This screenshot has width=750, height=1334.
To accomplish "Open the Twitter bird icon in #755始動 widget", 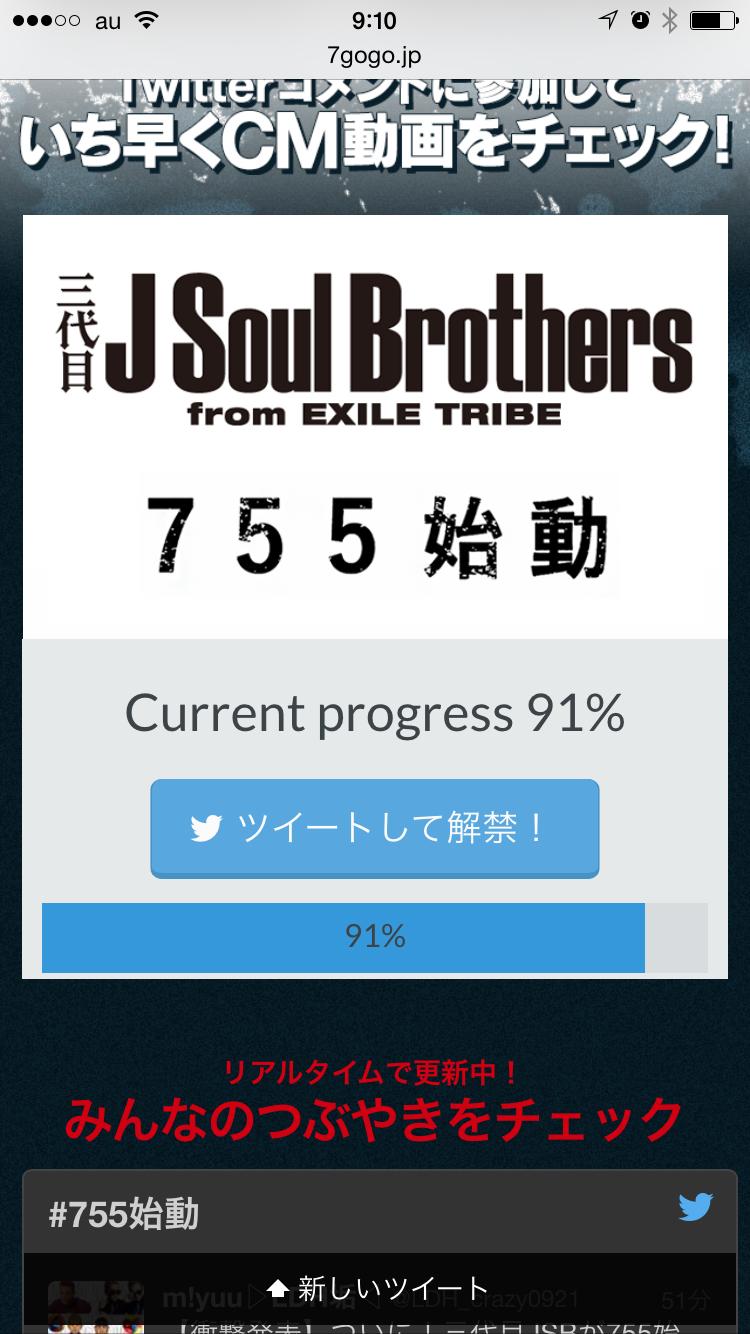I will 695,1207.
